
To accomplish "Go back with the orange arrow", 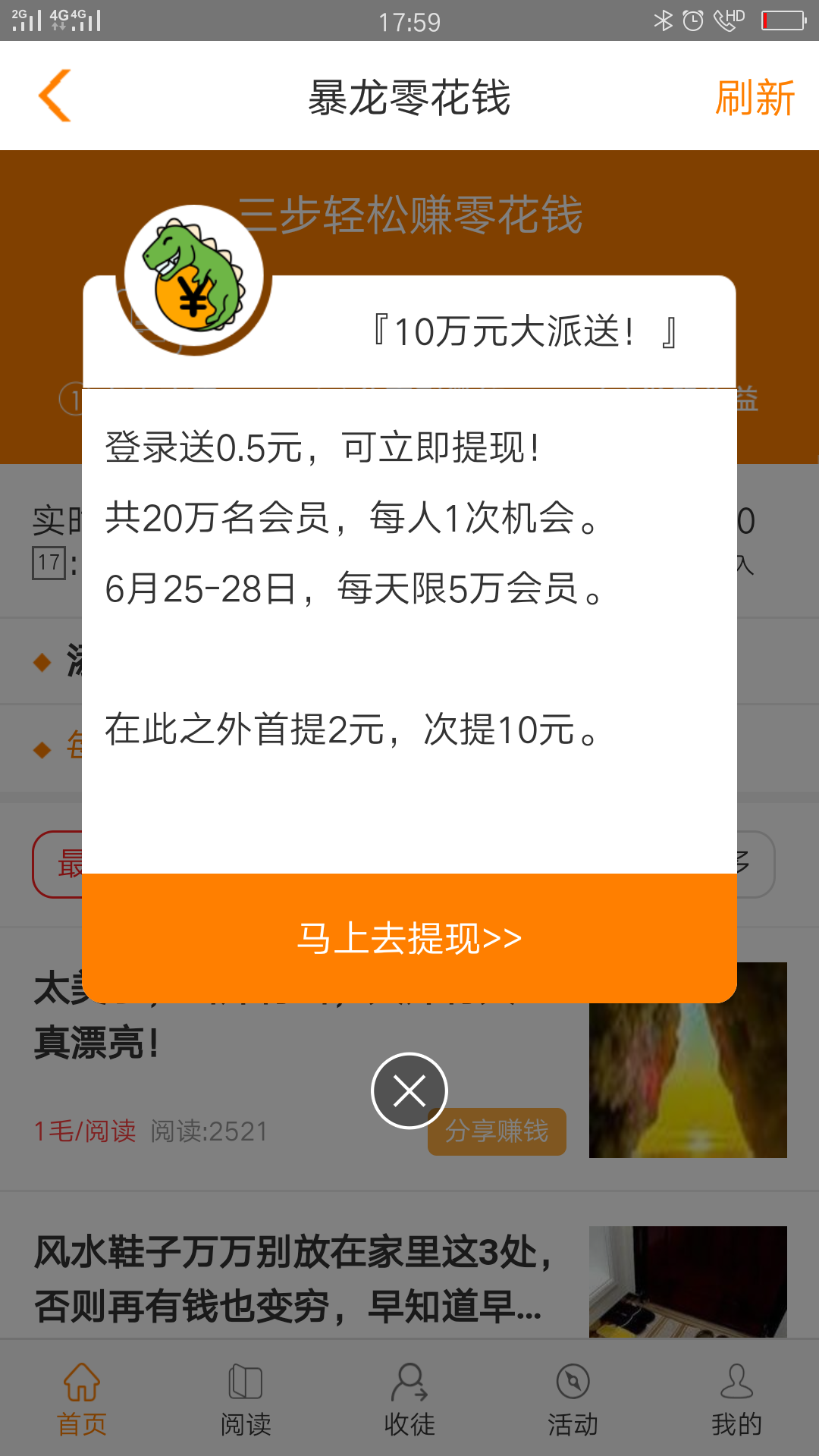I will click(x=55, y=96).
